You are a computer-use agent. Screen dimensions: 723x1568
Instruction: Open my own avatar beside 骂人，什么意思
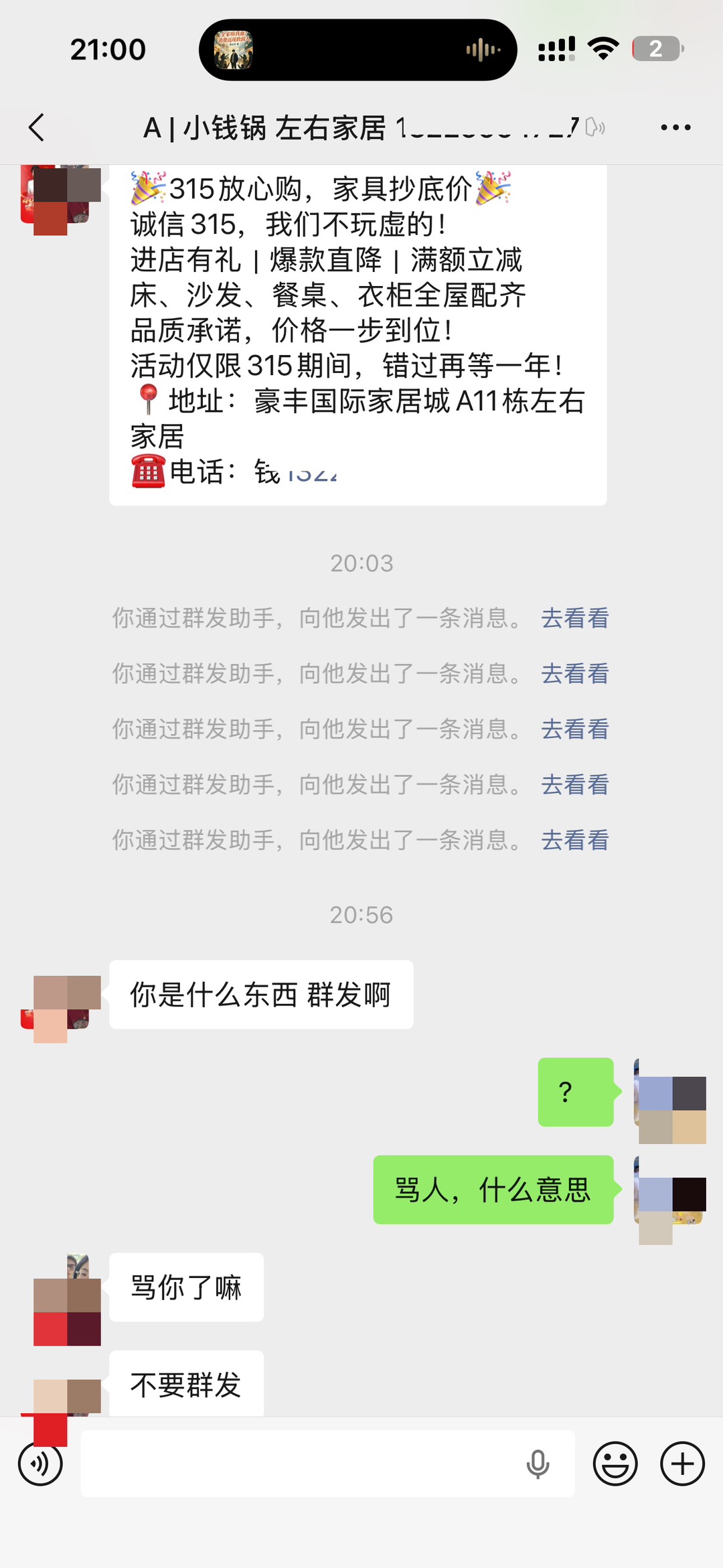pyautogui.click(x=670, y=1199)
